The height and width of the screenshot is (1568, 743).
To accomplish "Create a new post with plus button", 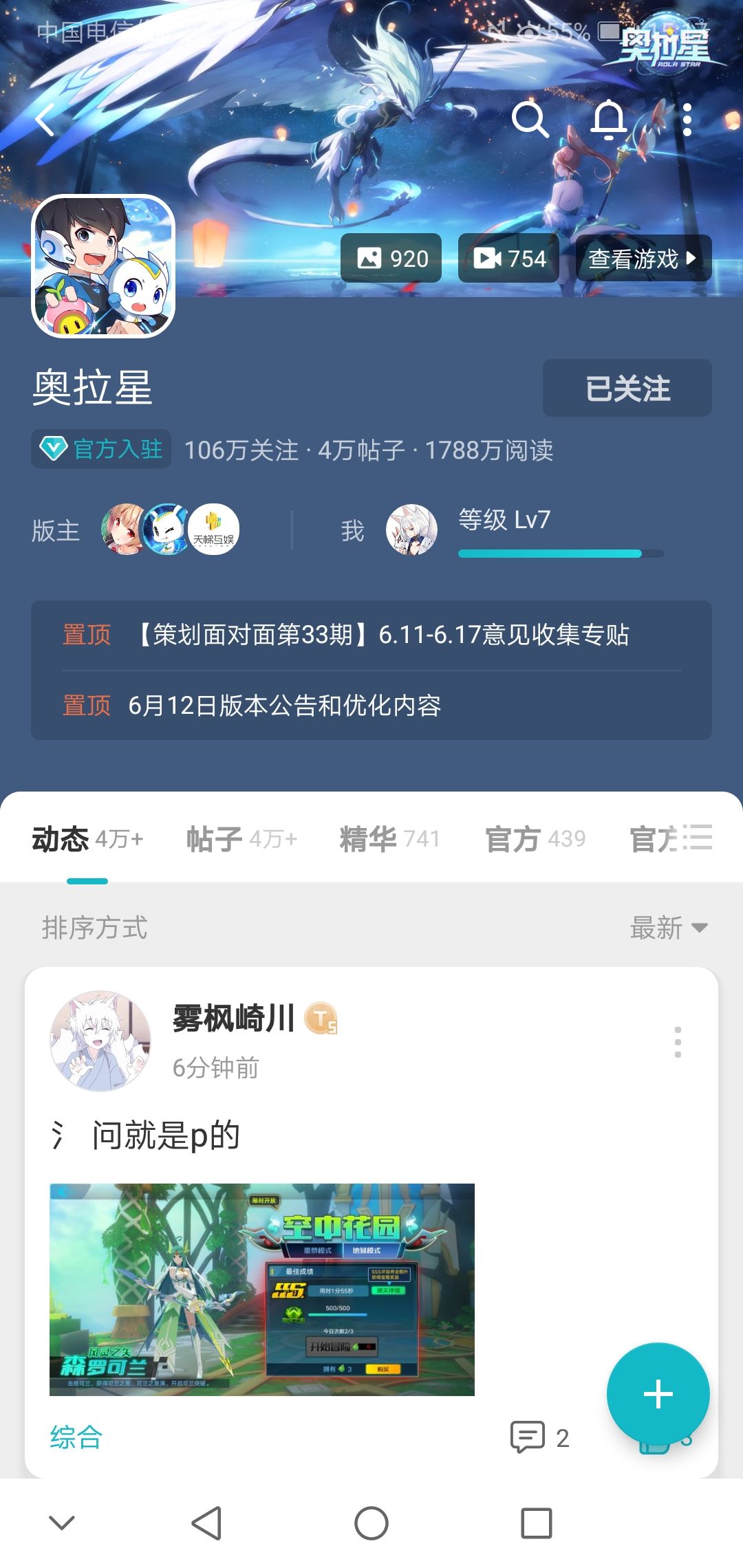I will tap(658, 1395).
